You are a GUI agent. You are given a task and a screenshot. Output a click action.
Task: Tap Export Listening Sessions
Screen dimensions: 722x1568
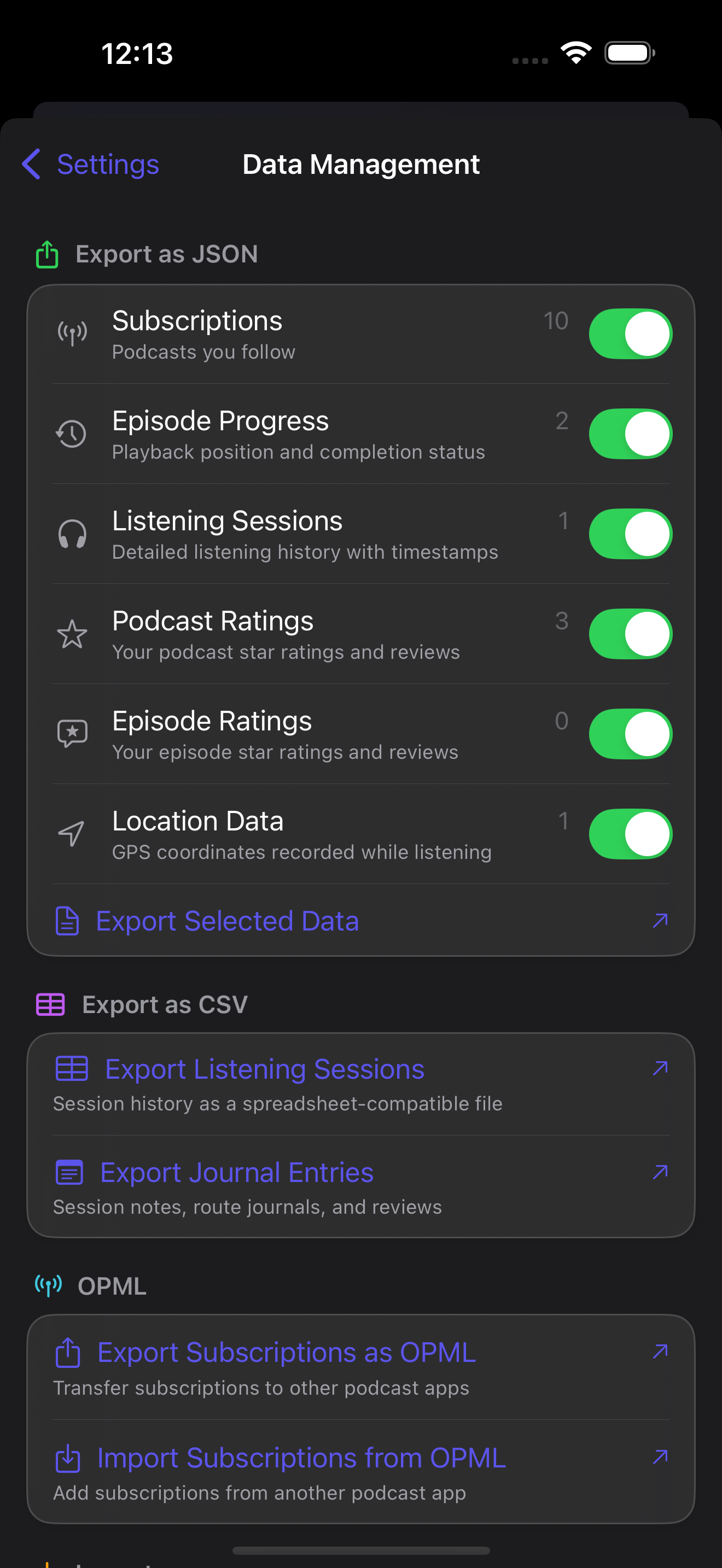tap(264, 1069)
